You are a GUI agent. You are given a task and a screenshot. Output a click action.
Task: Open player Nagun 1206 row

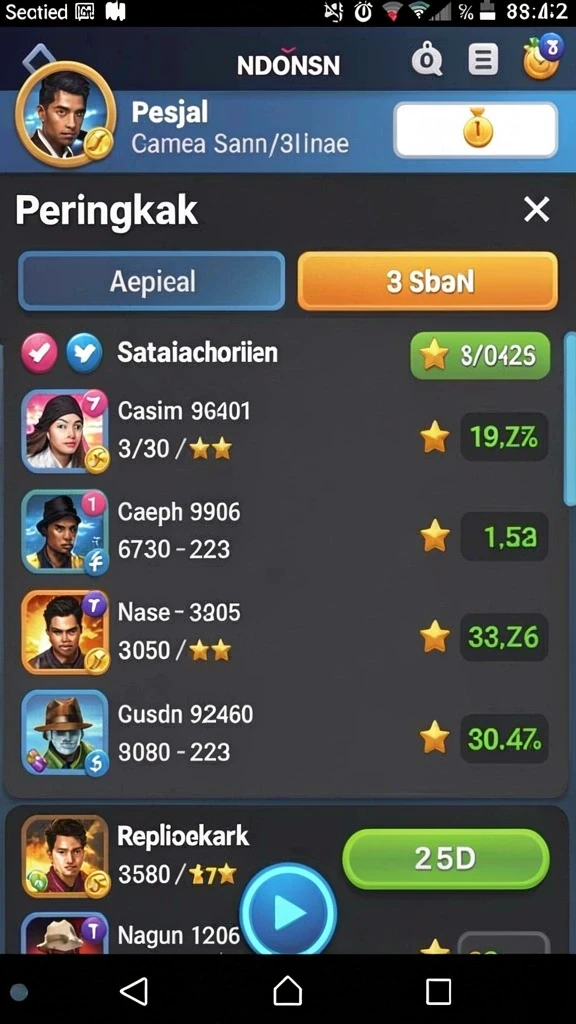285,934
